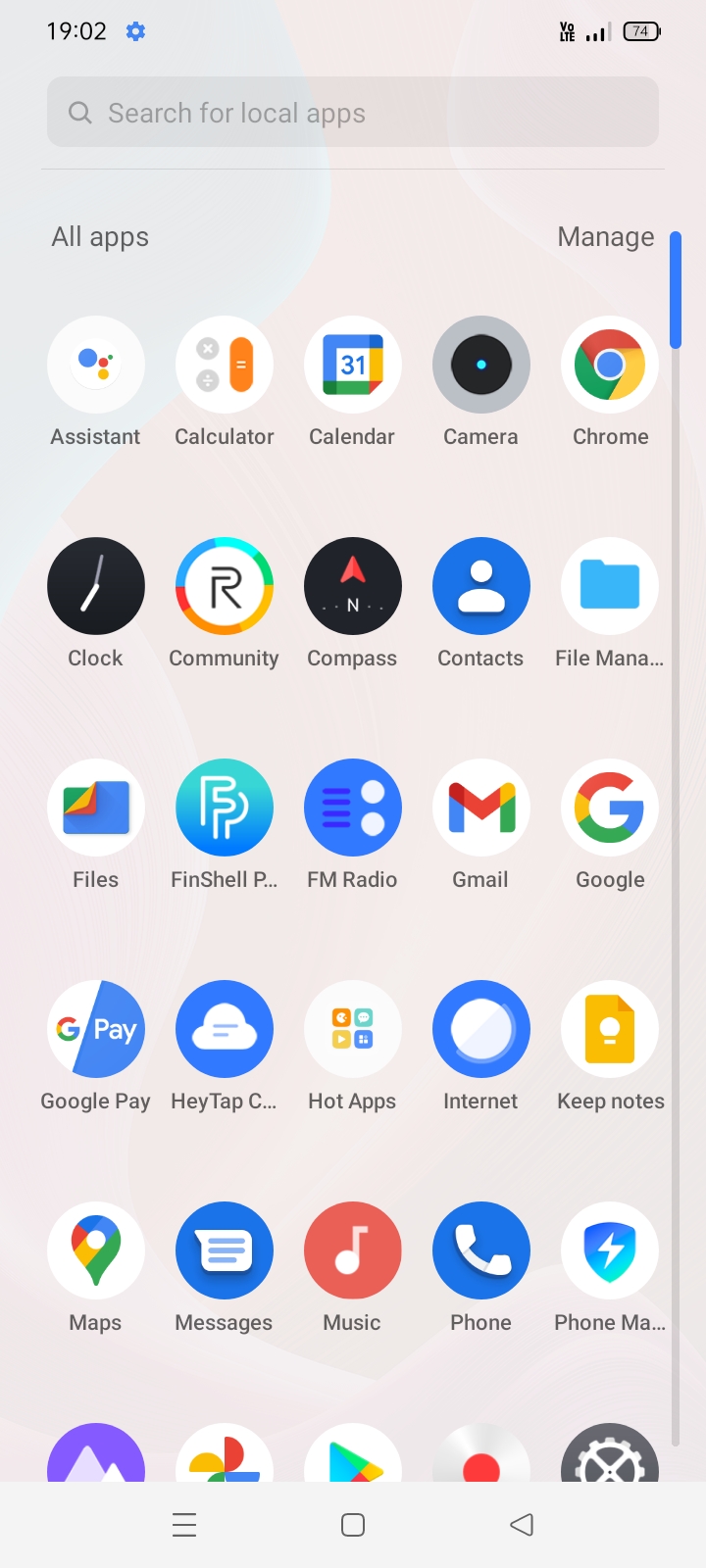
Task: Launch the FM Radio app
Action: 353,808
